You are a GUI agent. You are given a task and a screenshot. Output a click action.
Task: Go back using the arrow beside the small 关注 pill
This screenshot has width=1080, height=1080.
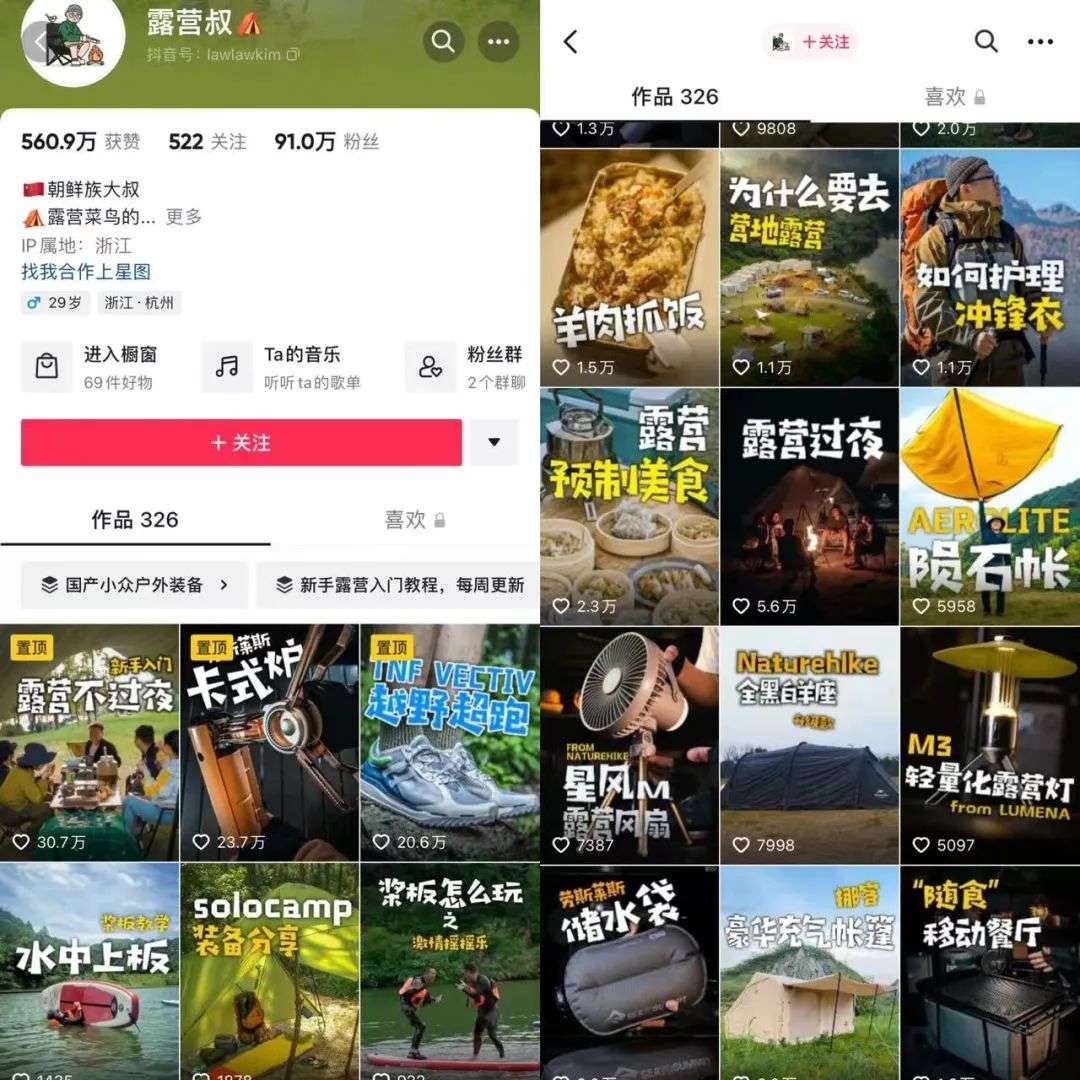point(571,42)
